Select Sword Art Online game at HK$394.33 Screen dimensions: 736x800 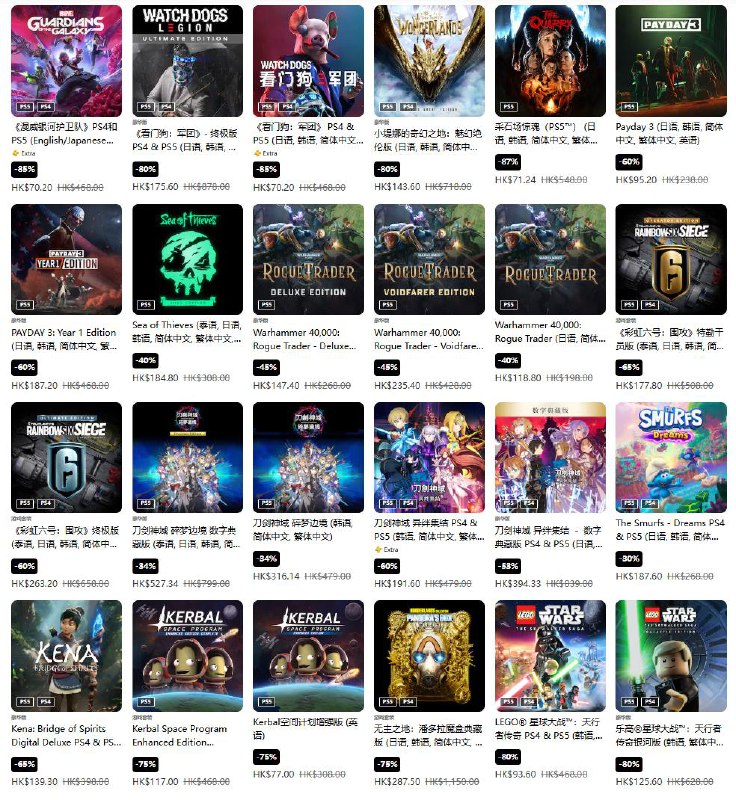[550, 457]
